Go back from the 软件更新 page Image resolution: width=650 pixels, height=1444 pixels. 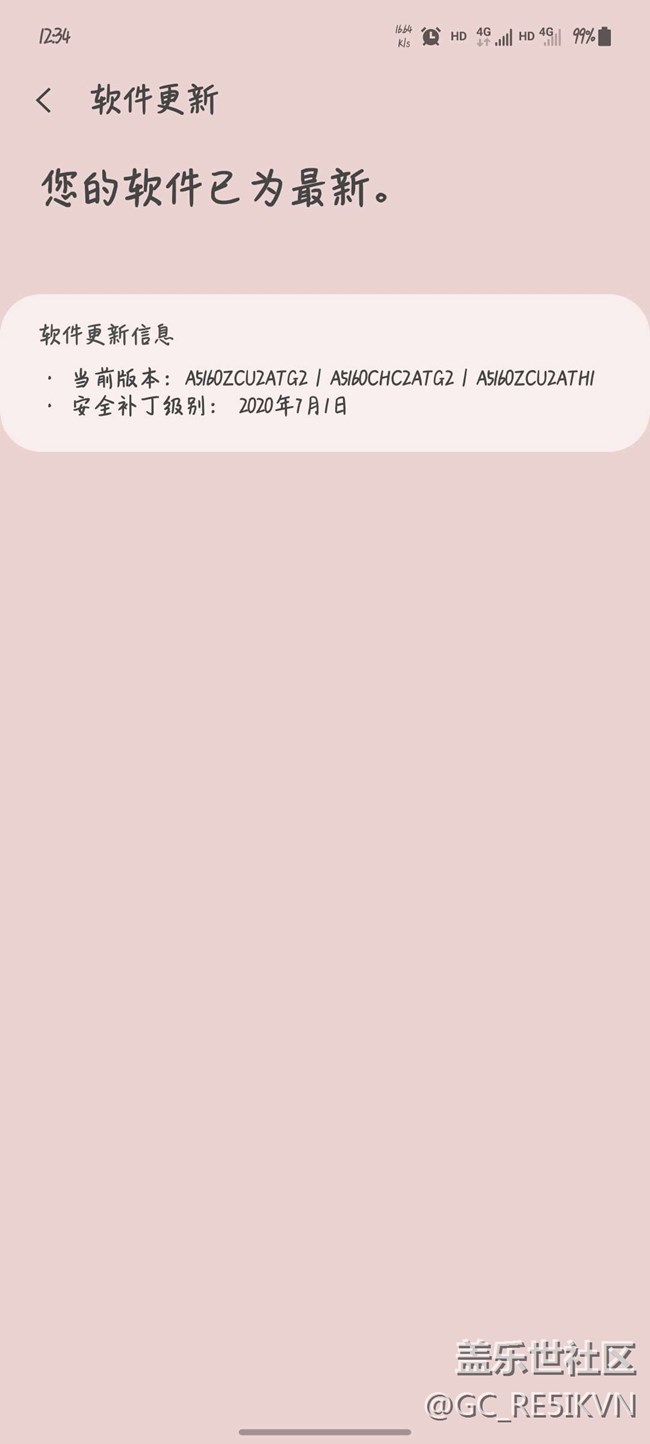pos(44,100)
